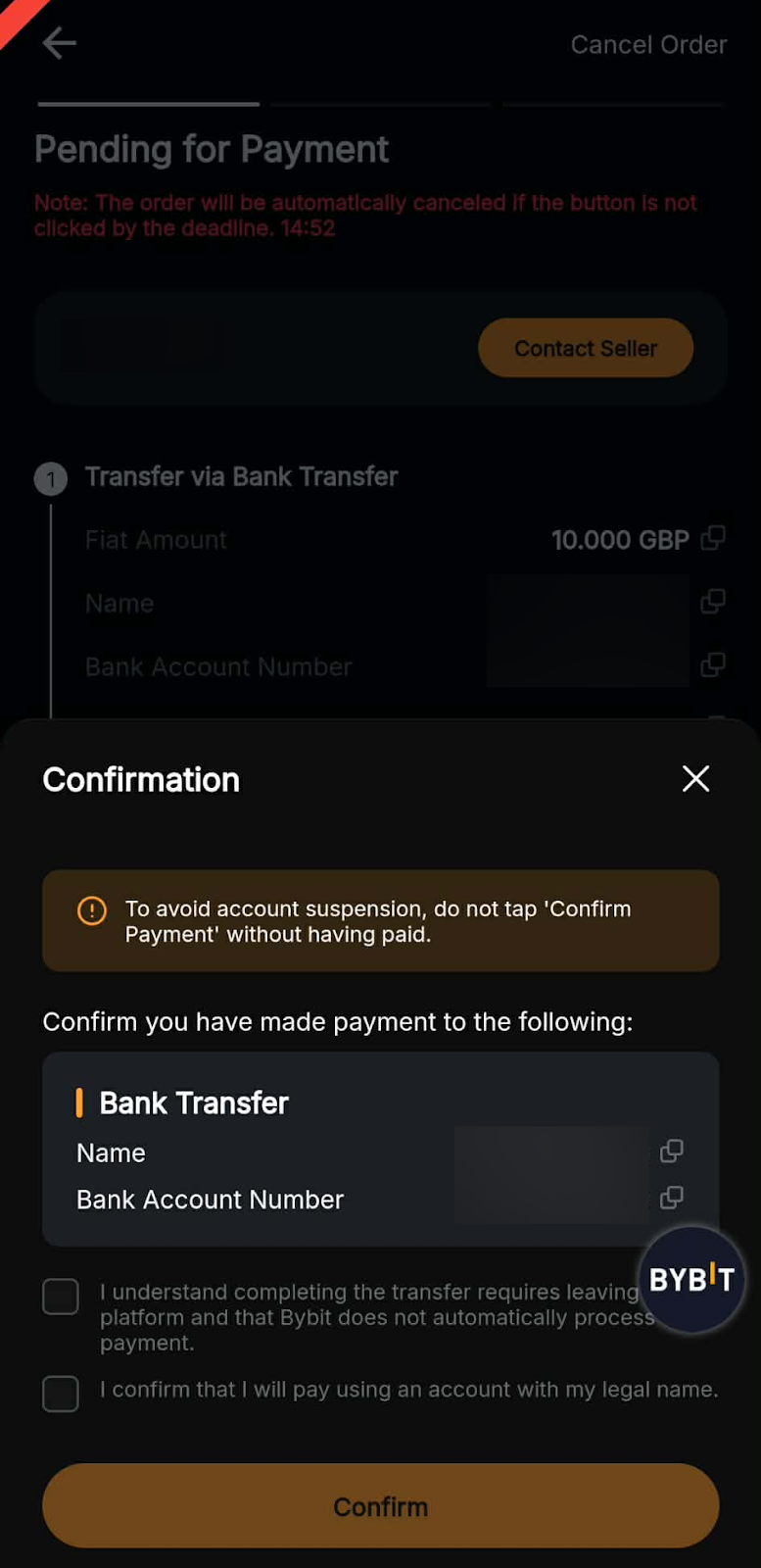
Task: Check the box about leaving the platform
Action: click(61, 1297)
